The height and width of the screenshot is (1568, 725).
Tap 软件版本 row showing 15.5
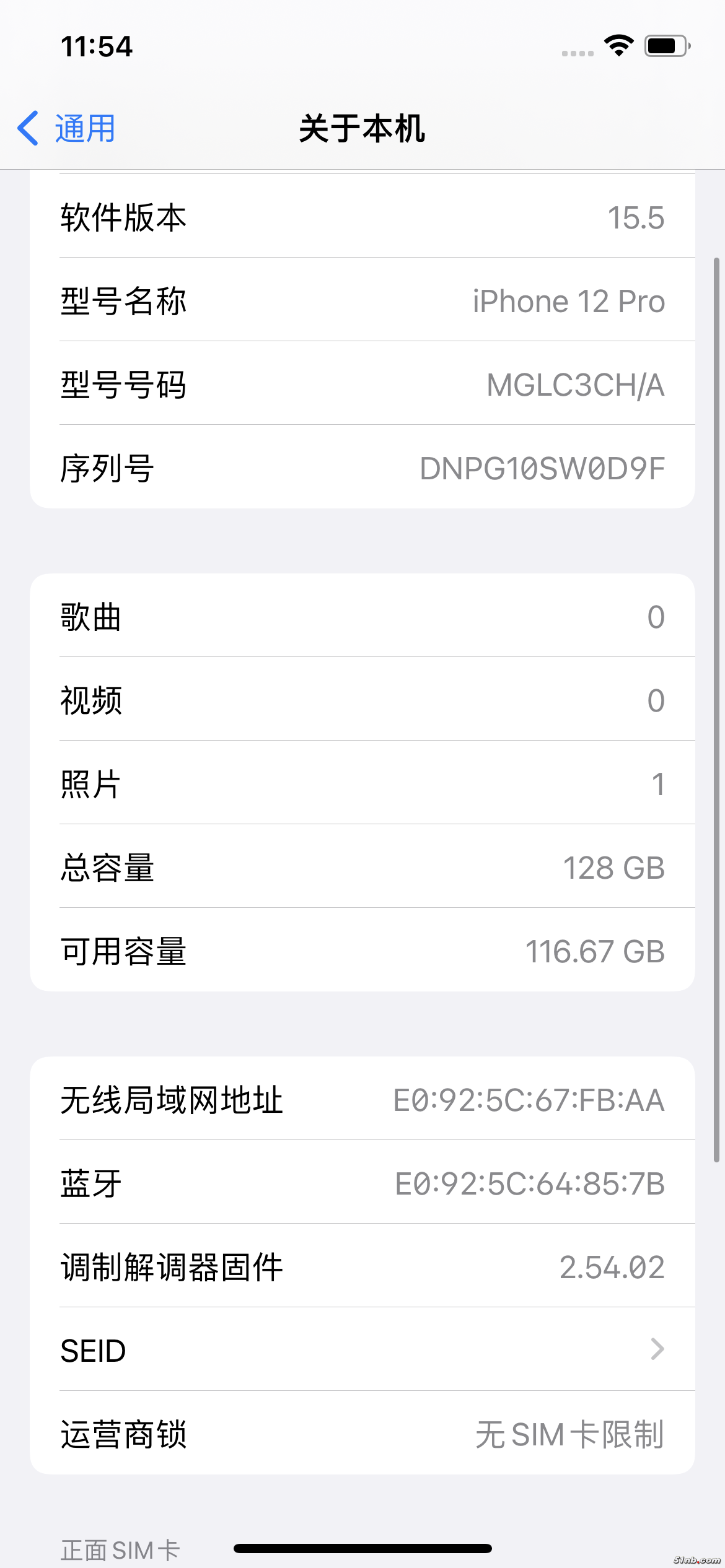click(x=362, y=217)
